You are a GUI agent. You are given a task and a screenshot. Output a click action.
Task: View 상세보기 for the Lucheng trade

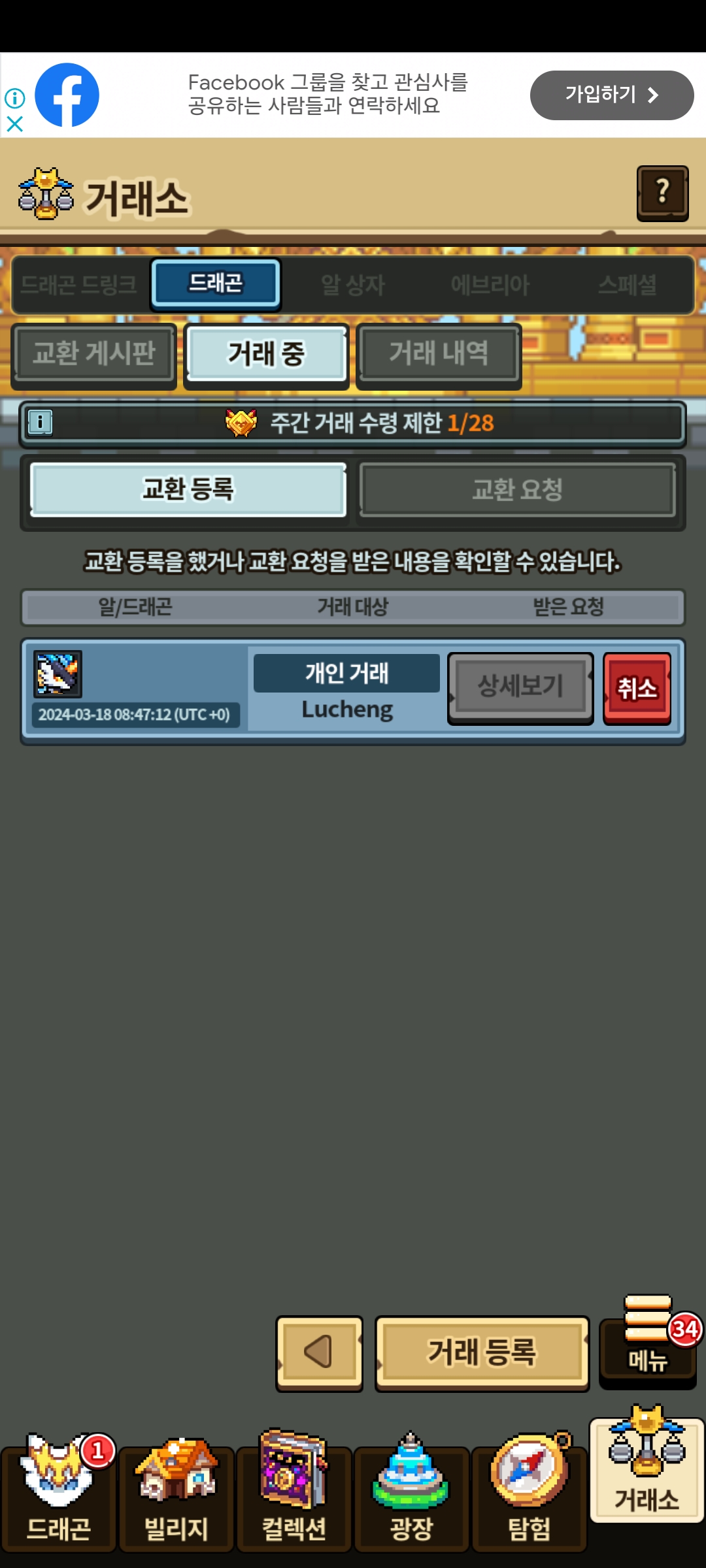pos(520,687)
